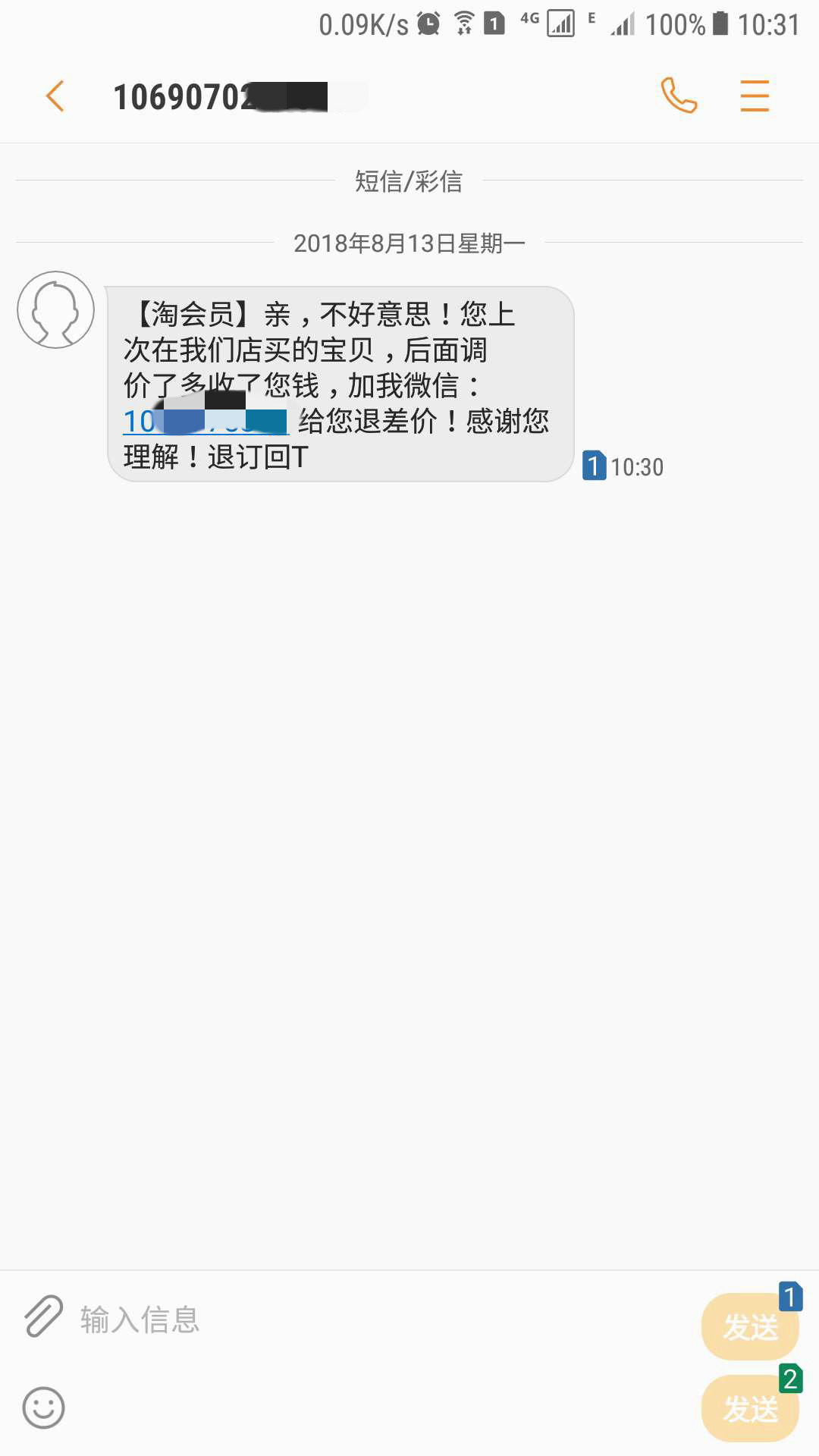
Task: Send message using SIM 1
Action: [750, 1326]
